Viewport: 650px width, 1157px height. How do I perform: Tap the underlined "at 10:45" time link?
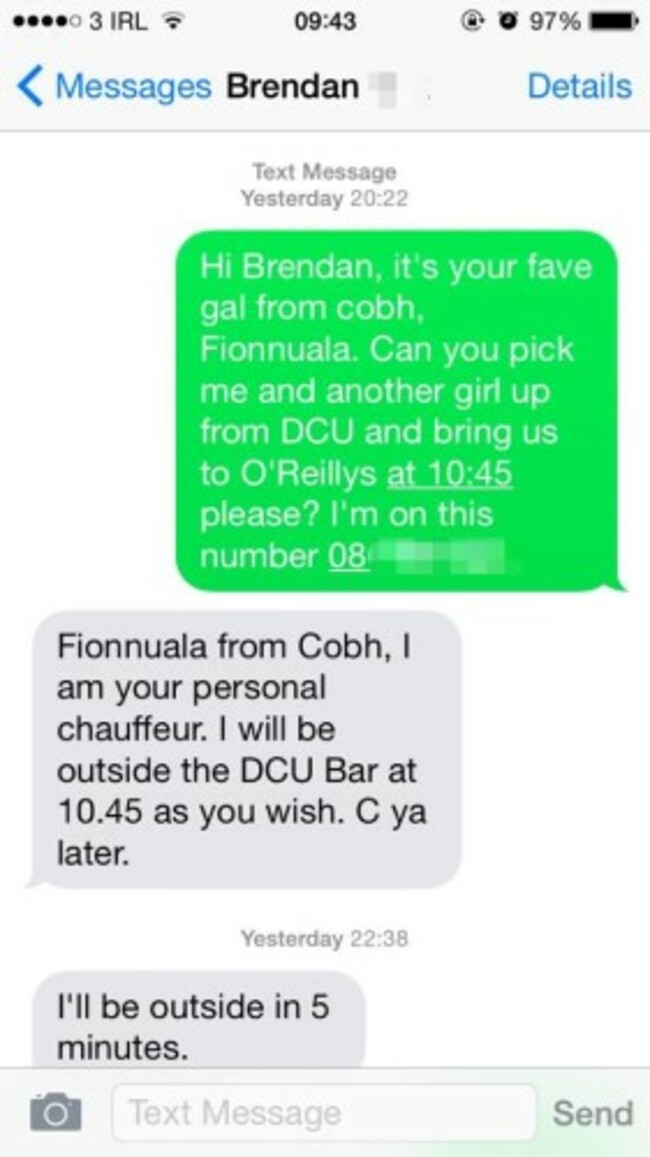tap(449, 473)
